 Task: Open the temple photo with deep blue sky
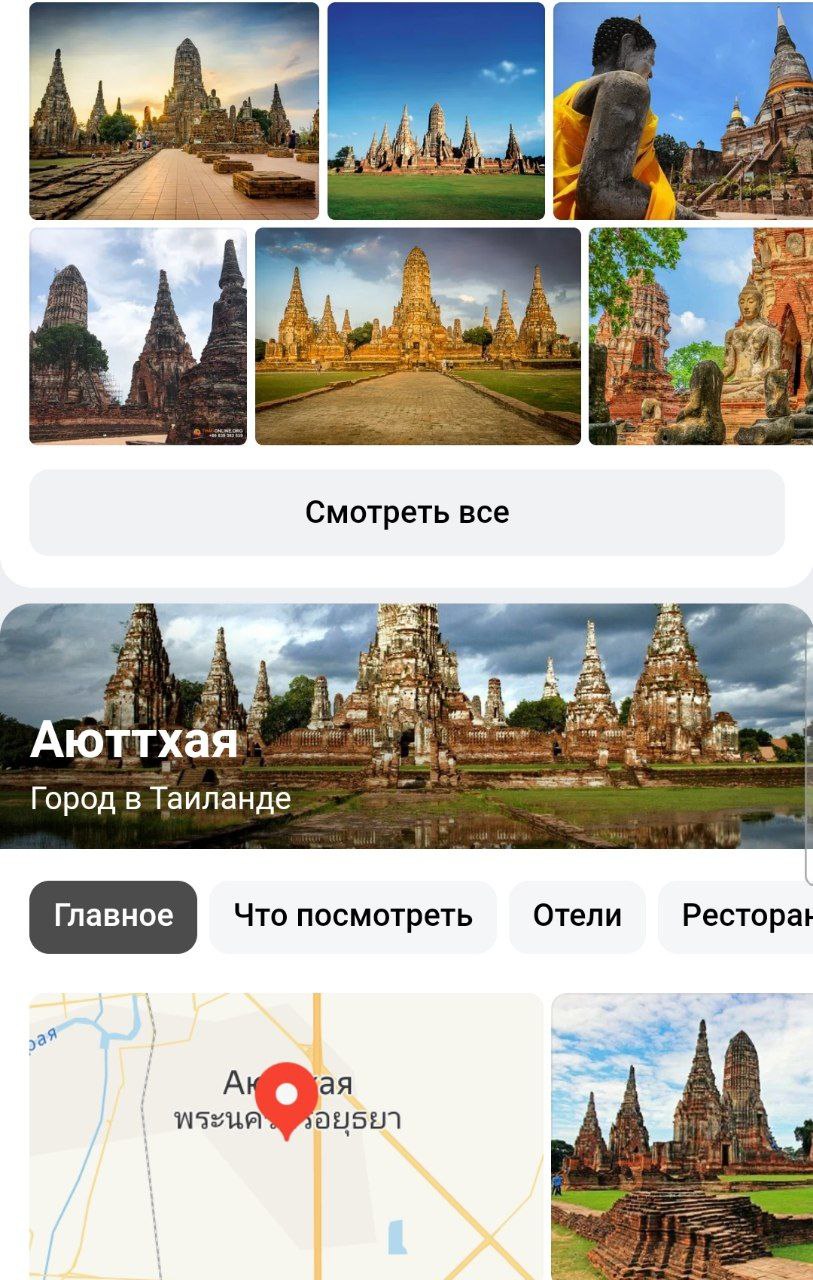(x=436, y=111)
